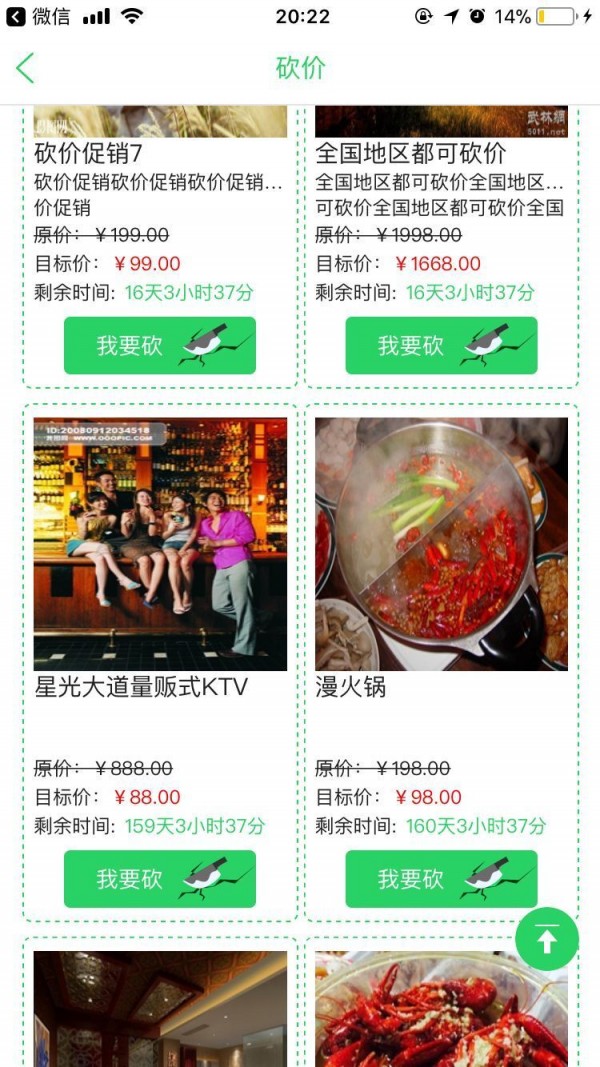Tap 我要砍 for 星光大道量贩式KTV
Image resolution: width=600 pixels, height=1067 pixels.
tap(160, 879)
